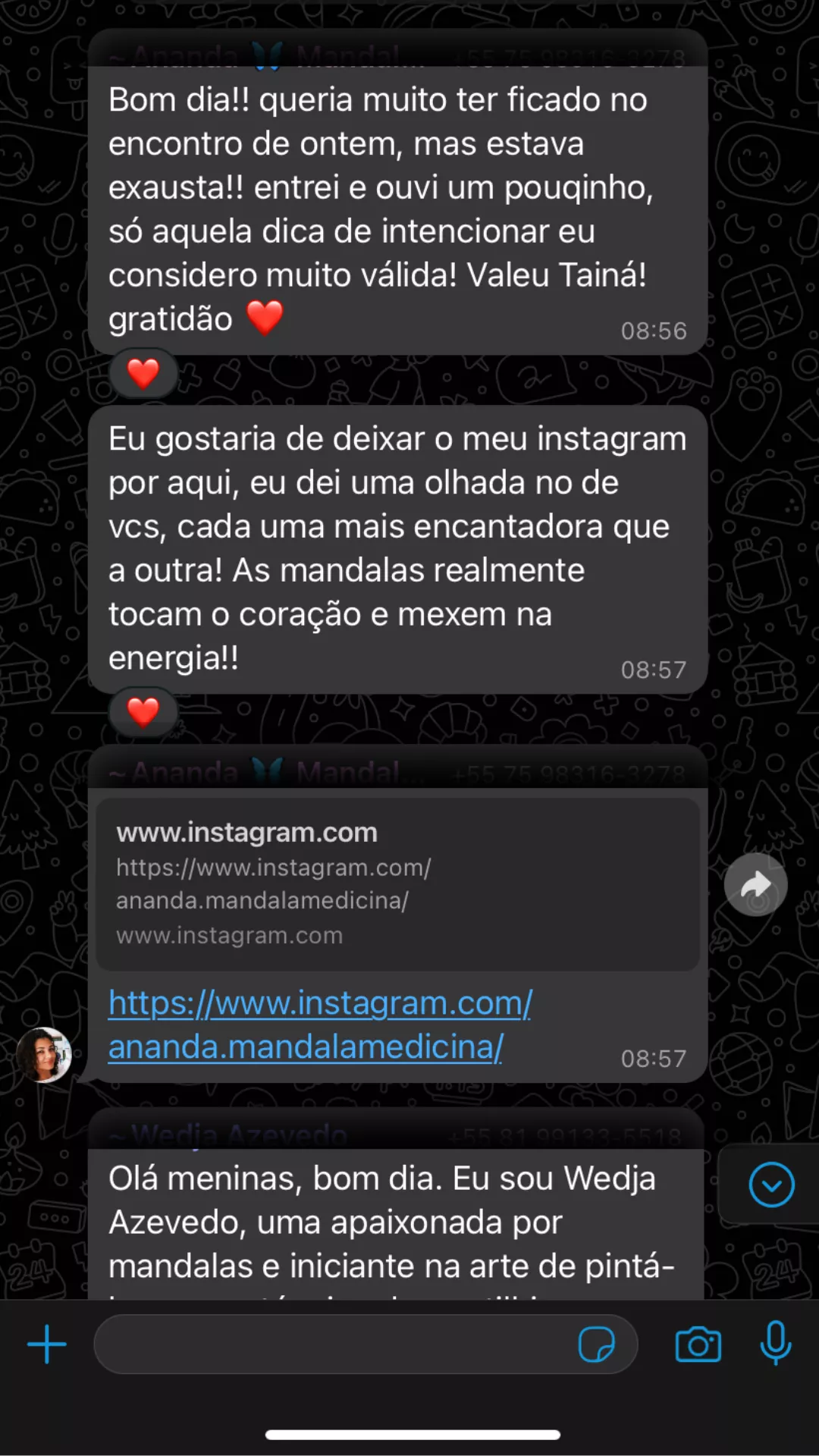819x1456 pixels.
Task: Jump to latest messages with down arrow
Action: click(771, 1185)
